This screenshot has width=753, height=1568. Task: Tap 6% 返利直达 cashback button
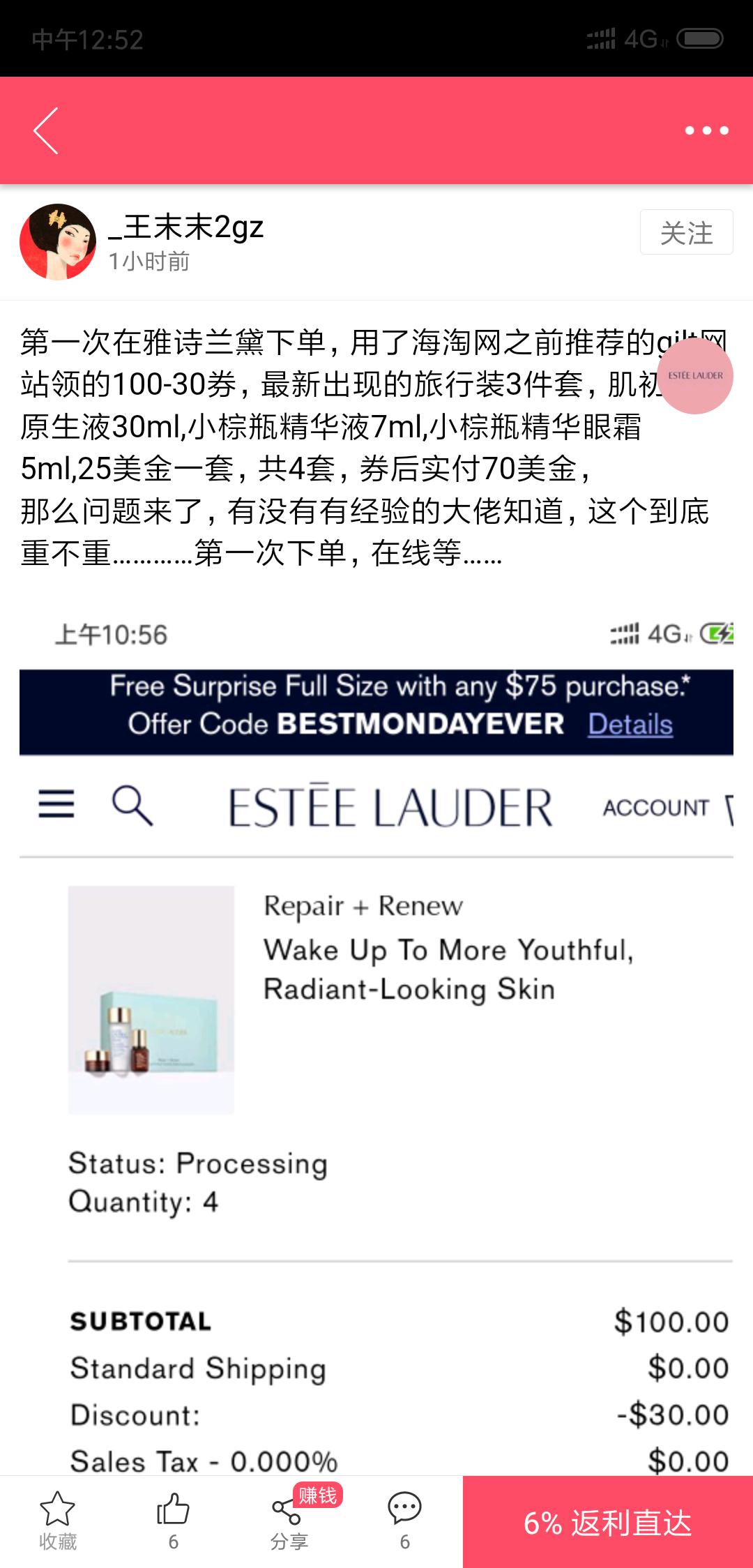click(607, 1523)
